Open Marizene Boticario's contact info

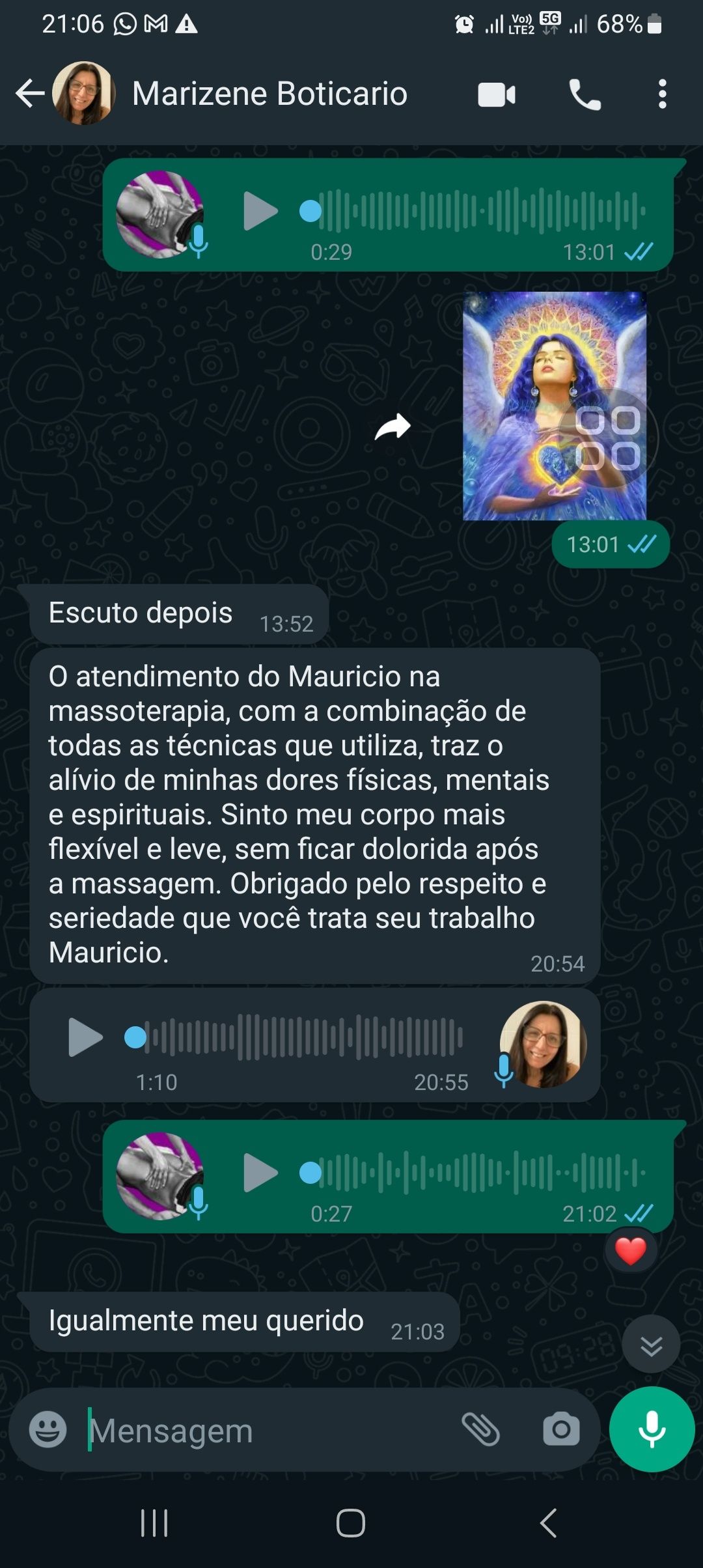269,94
